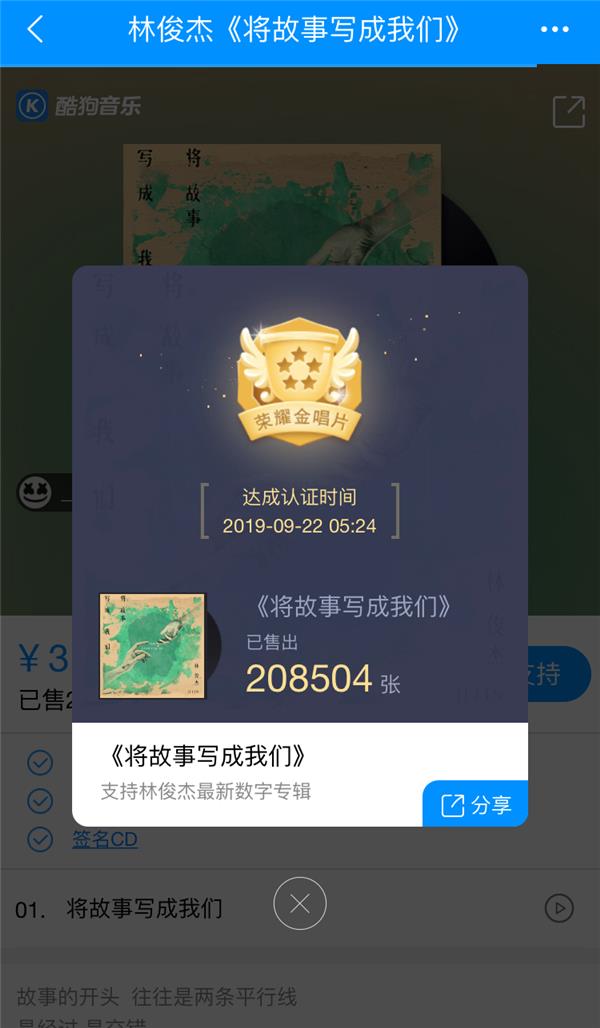This screenshot has width=600, height=1028.
Task: Tap the share icon beside 酷狗音乐
Action: (x=568, y=111)
